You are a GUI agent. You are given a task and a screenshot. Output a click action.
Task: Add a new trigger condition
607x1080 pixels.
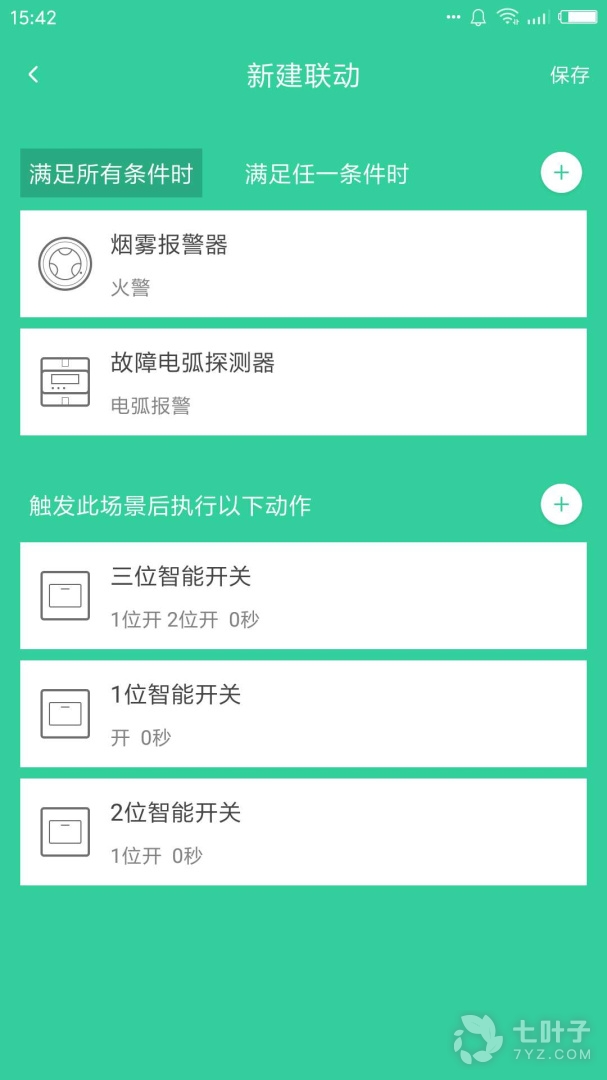click(x=561, y=173)
